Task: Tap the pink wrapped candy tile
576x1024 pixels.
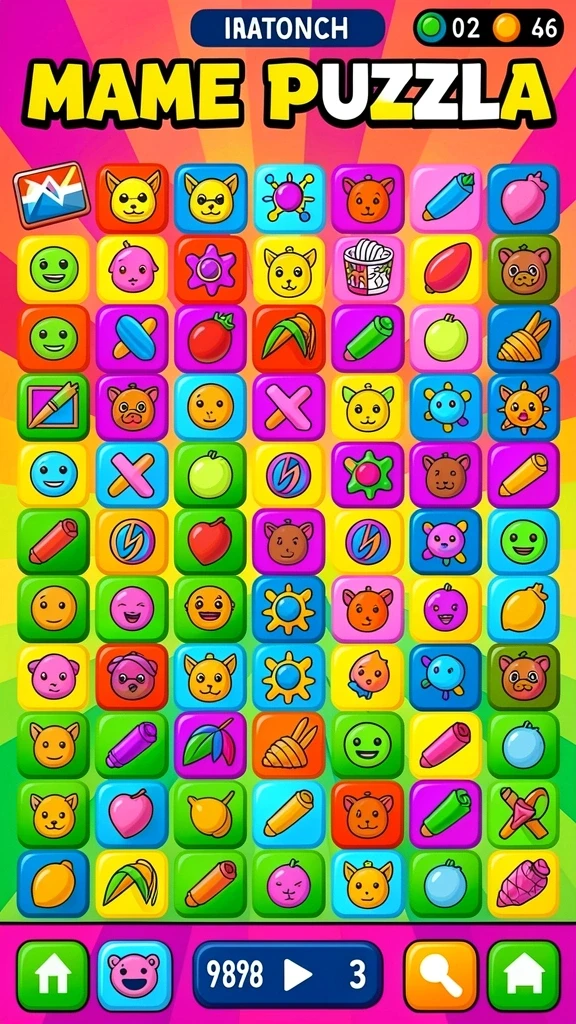Action: tap(523, 882)
